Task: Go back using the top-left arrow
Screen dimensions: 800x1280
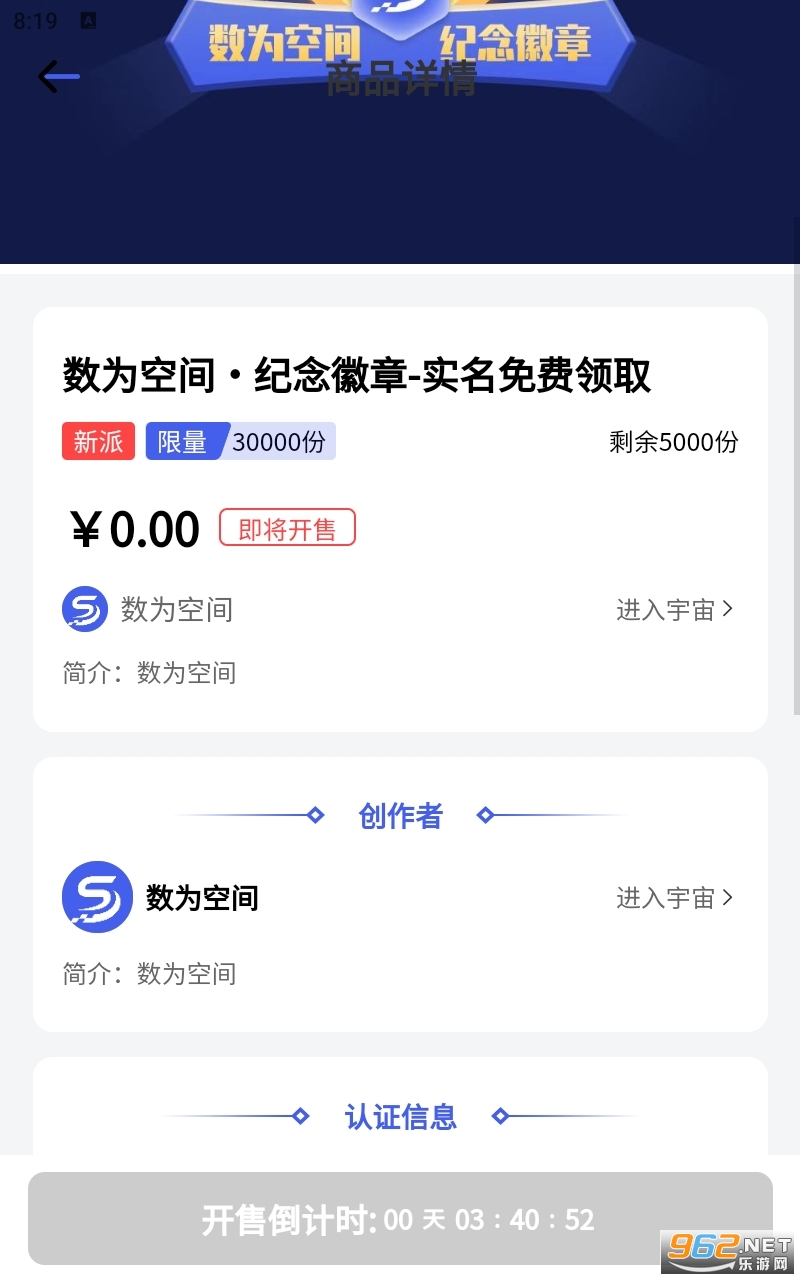Action: point(58,77)
